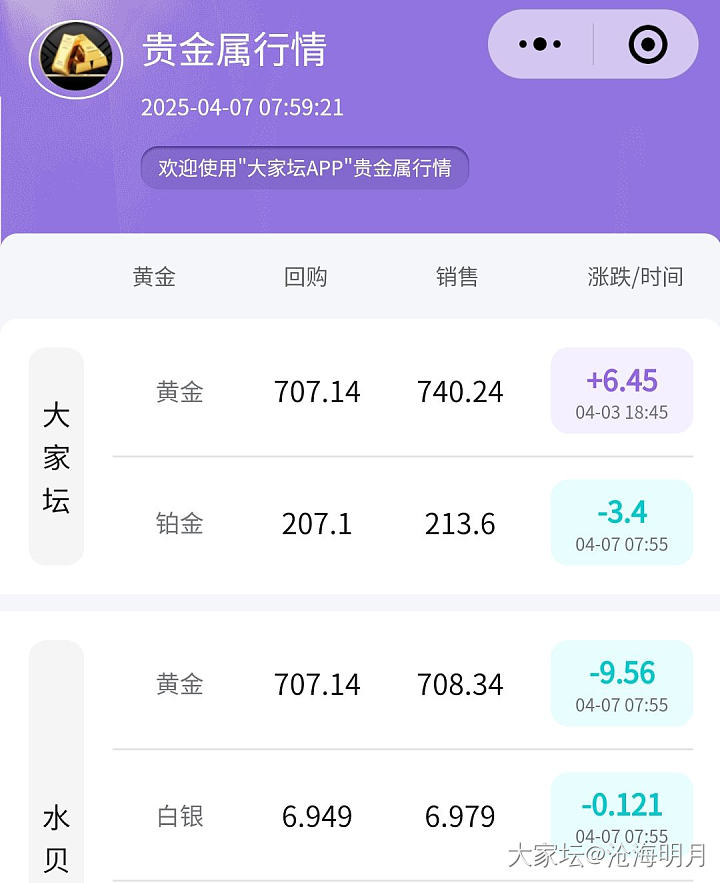This screenshot has height=883, width=720.
Task: Close the mini program with the circle button
Action: [x=647, y=44]
